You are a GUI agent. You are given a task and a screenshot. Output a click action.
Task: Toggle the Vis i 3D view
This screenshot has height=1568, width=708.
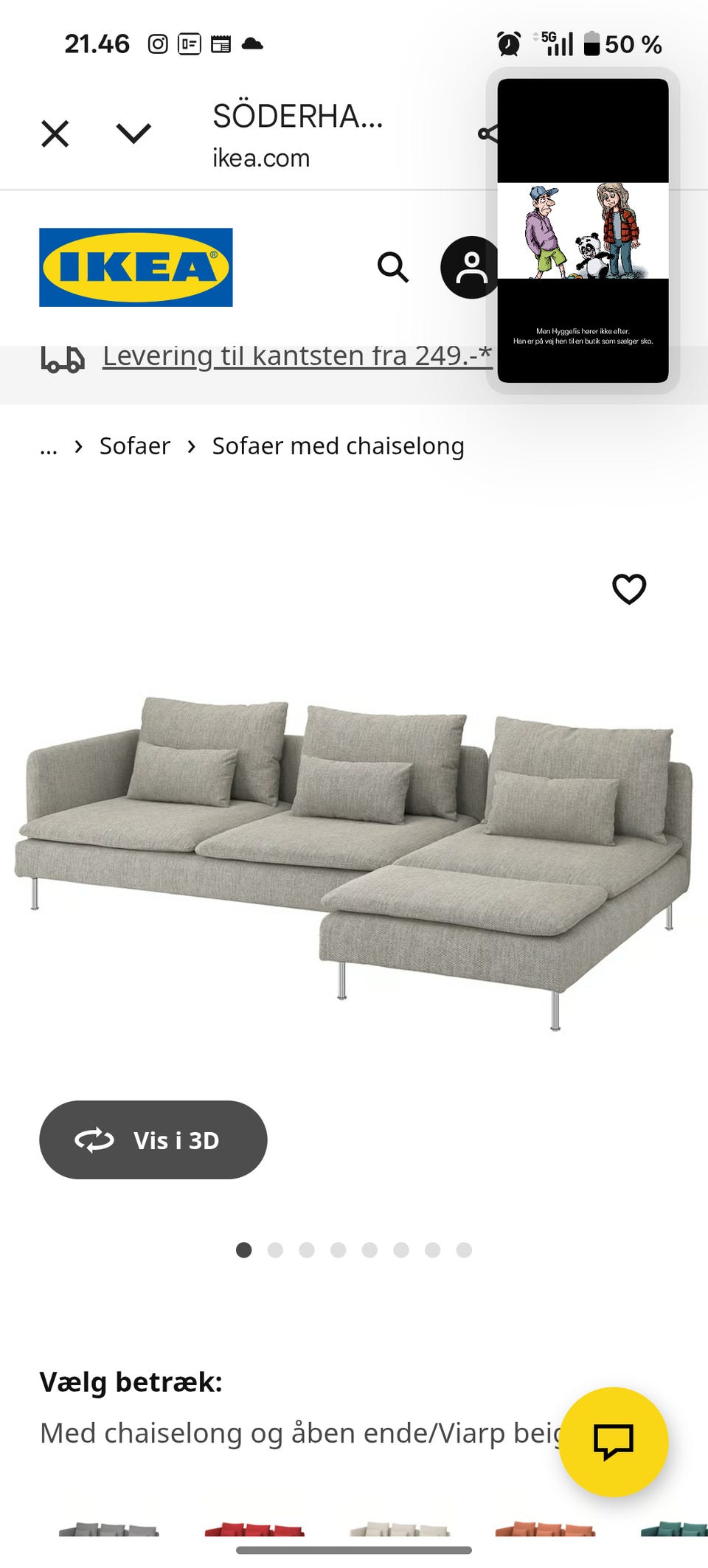point(153,1139)
